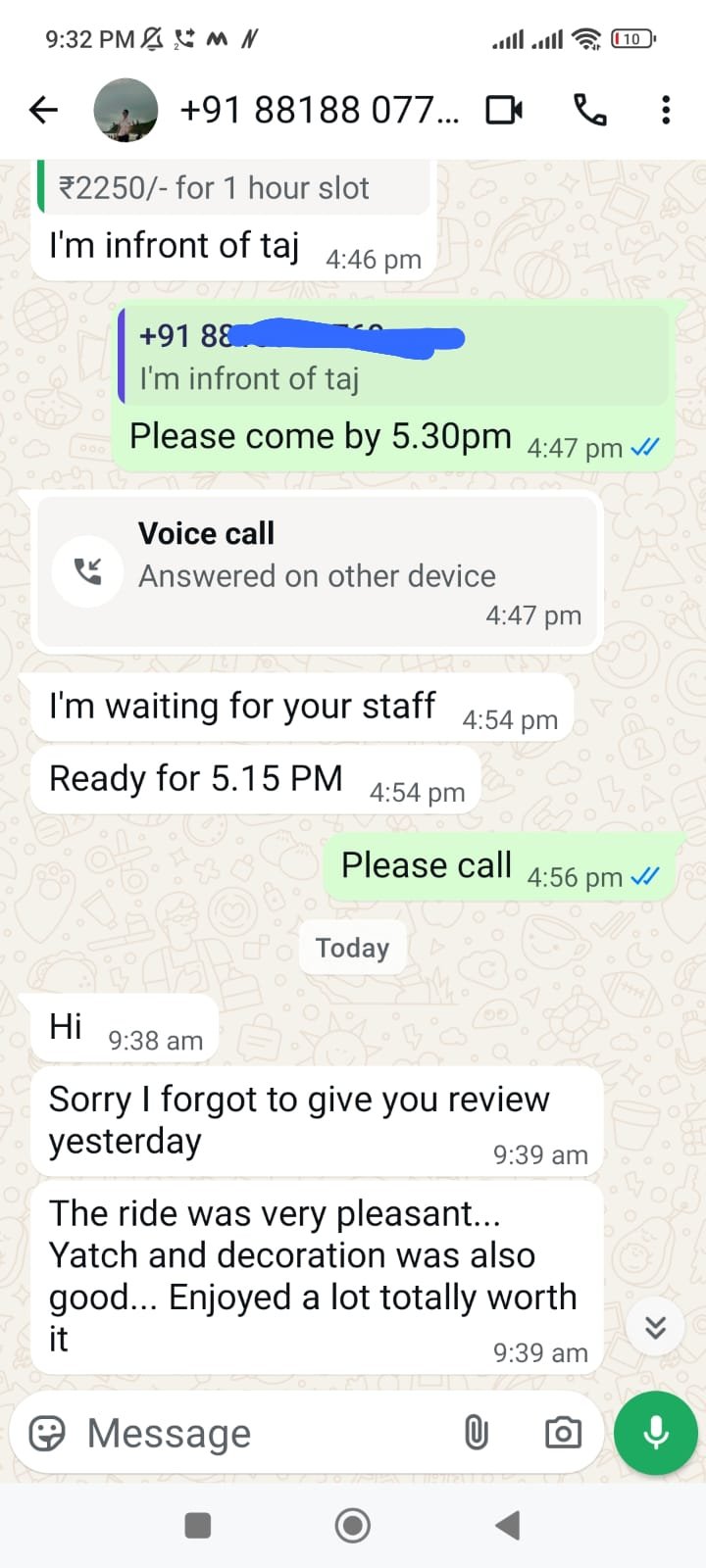
Task: Call back from the Voice call entry
Action: pos(88,572)
